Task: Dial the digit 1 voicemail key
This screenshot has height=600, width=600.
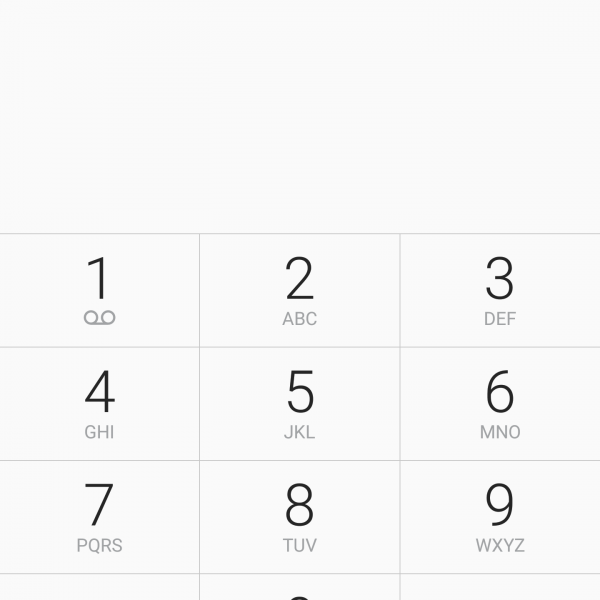Action: pyautogui.click(x=99, y=290)
